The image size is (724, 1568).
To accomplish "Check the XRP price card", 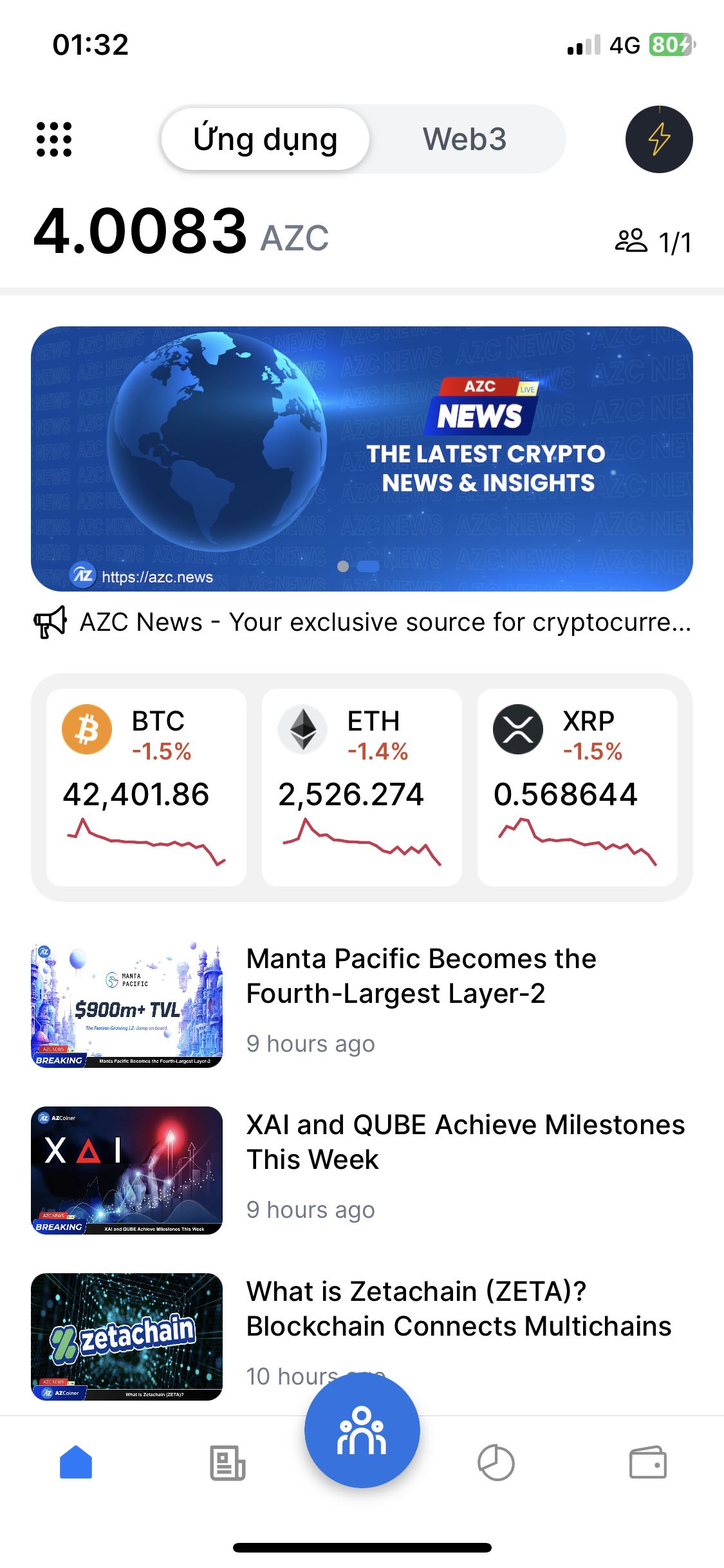I will (x=577, y=787).
